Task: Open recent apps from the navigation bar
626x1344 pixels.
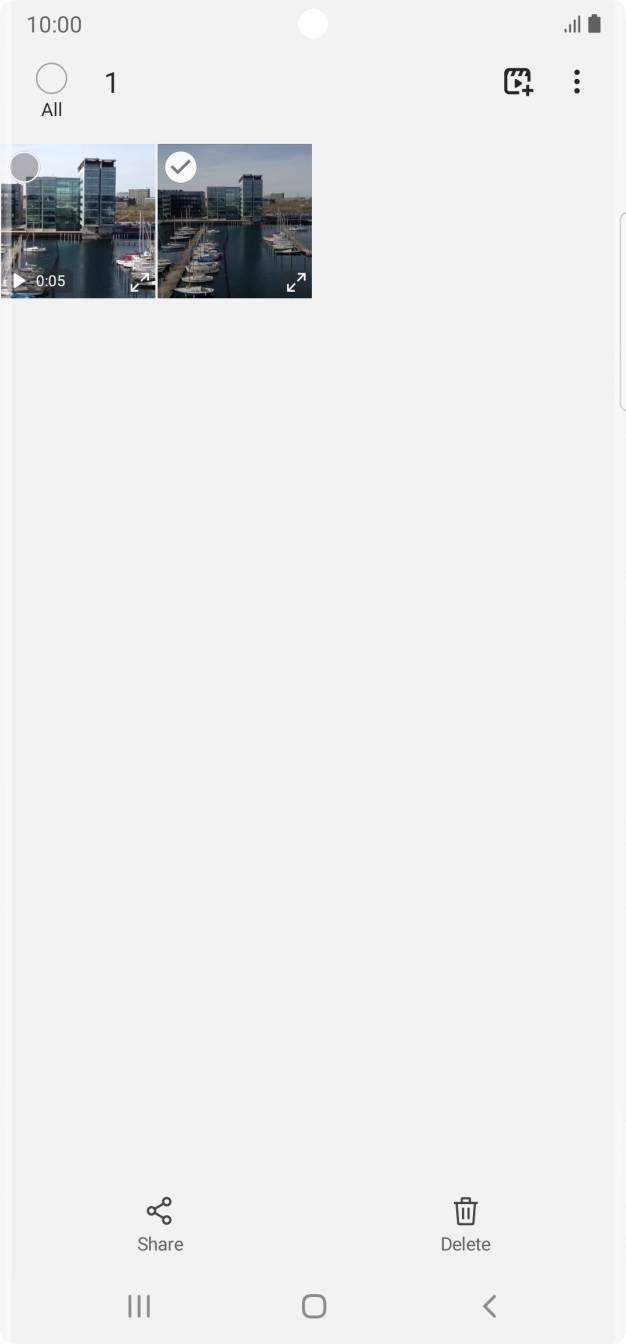Action: click(x=139, y=1306)
